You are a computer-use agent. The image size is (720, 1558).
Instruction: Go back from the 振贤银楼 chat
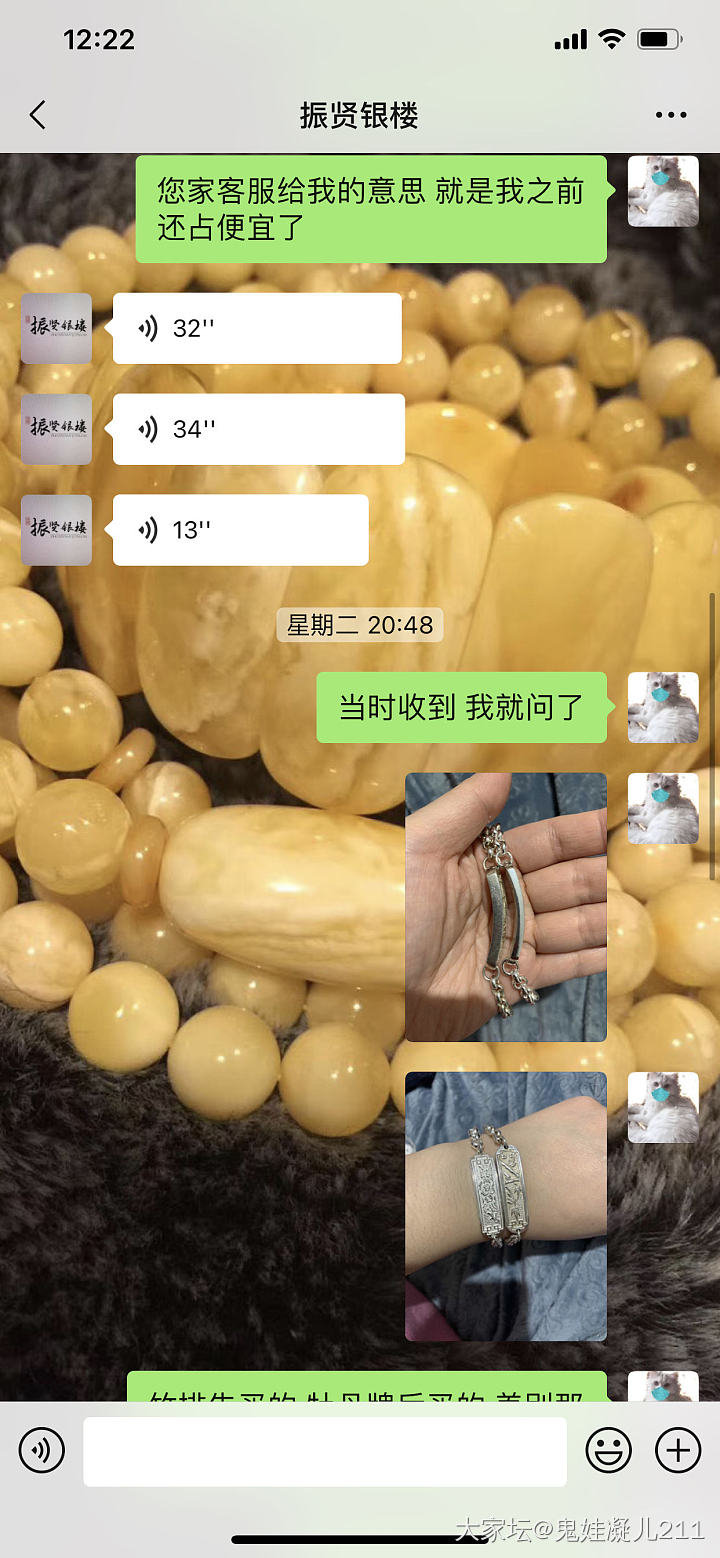click(x=38, y=116)
